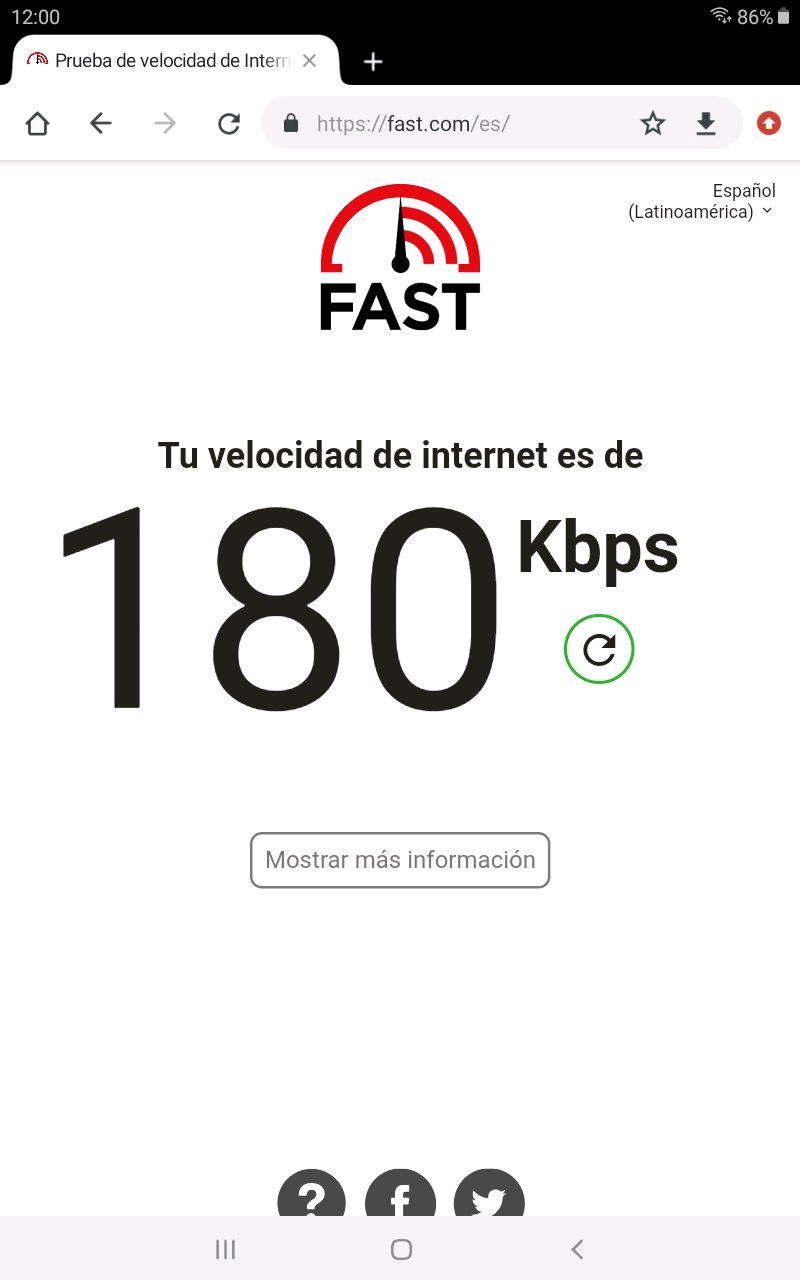800x1280 pixels.
Task: Go to the browser home page
Action: click(37, 123)
